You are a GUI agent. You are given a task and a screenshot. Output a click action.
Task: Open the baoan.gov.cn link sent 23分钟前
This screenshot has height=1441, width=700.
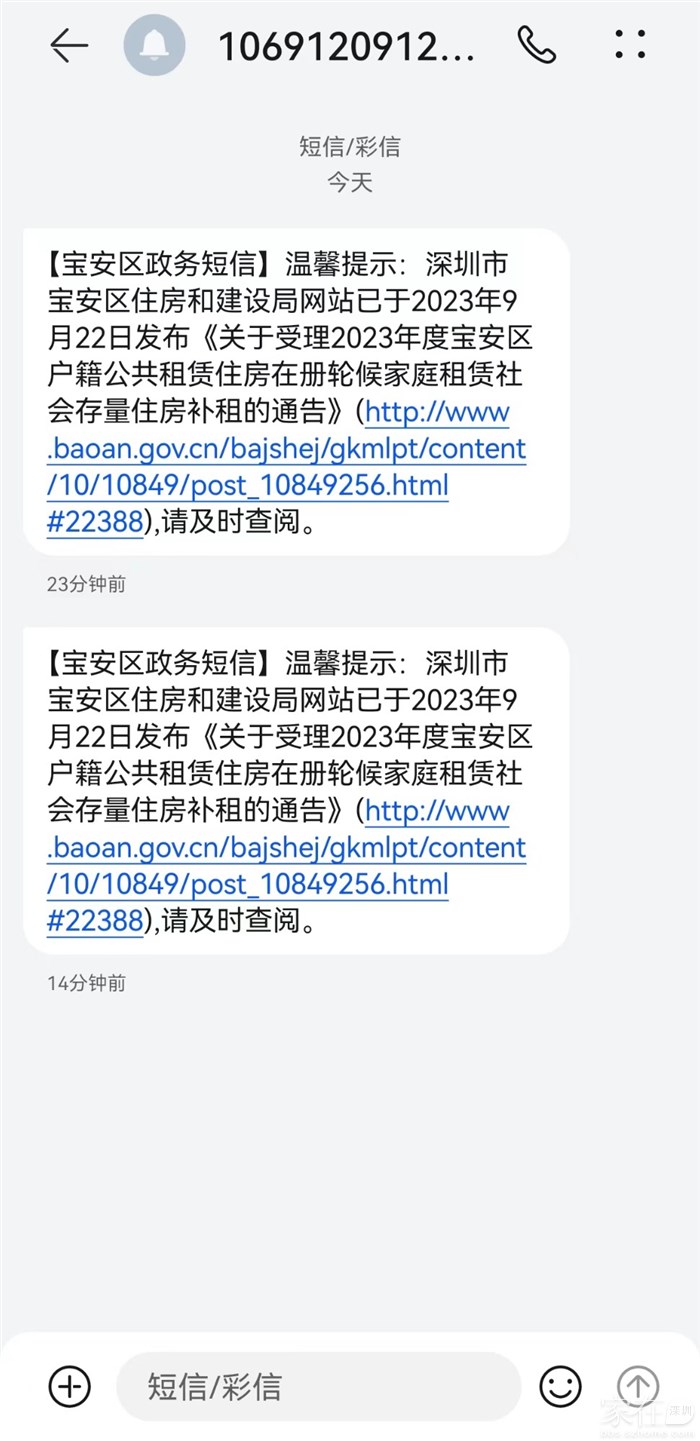click(286, 449)
